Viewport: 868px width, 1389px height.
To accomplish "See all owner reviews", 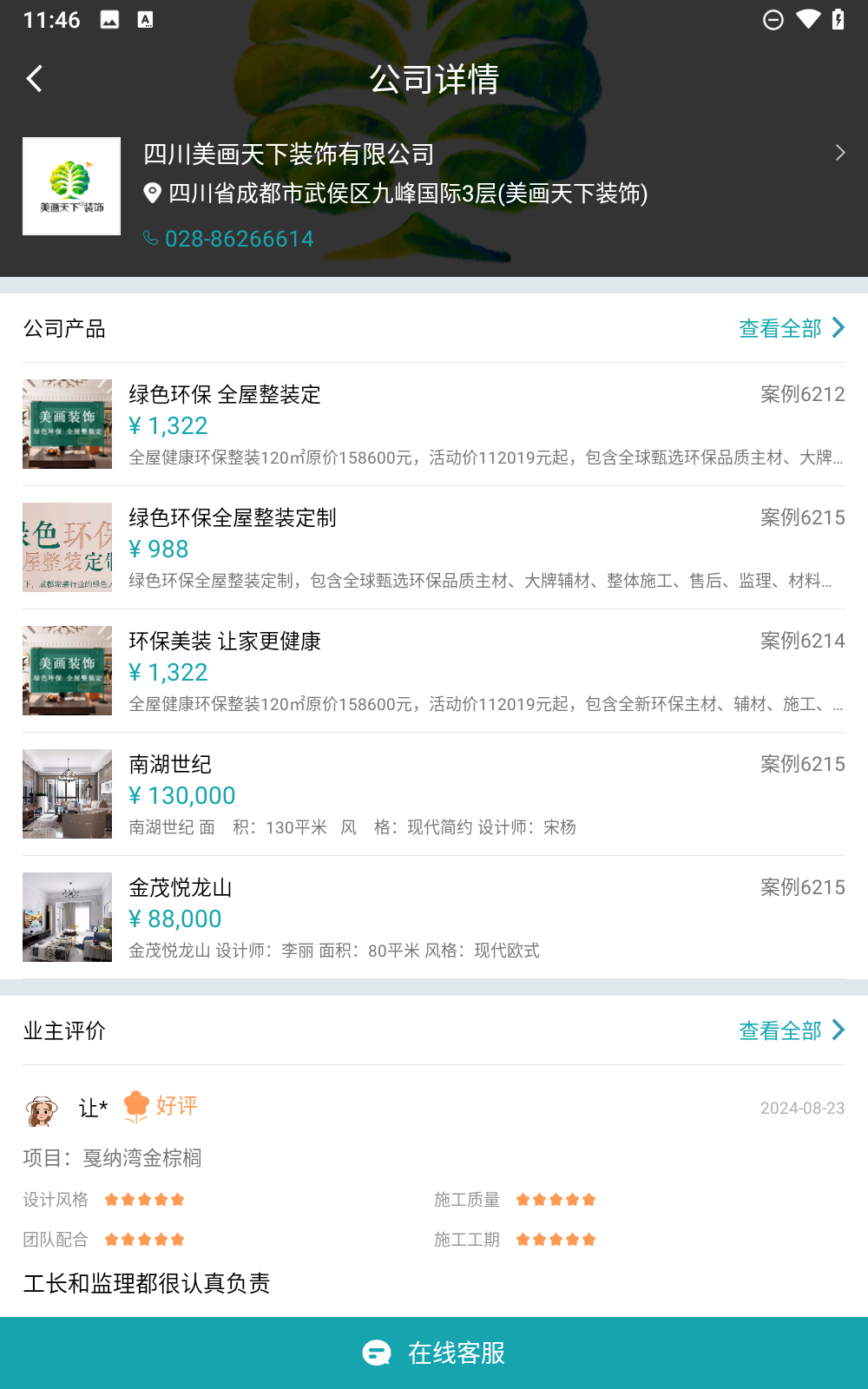I will click(x=791, y=1030).
